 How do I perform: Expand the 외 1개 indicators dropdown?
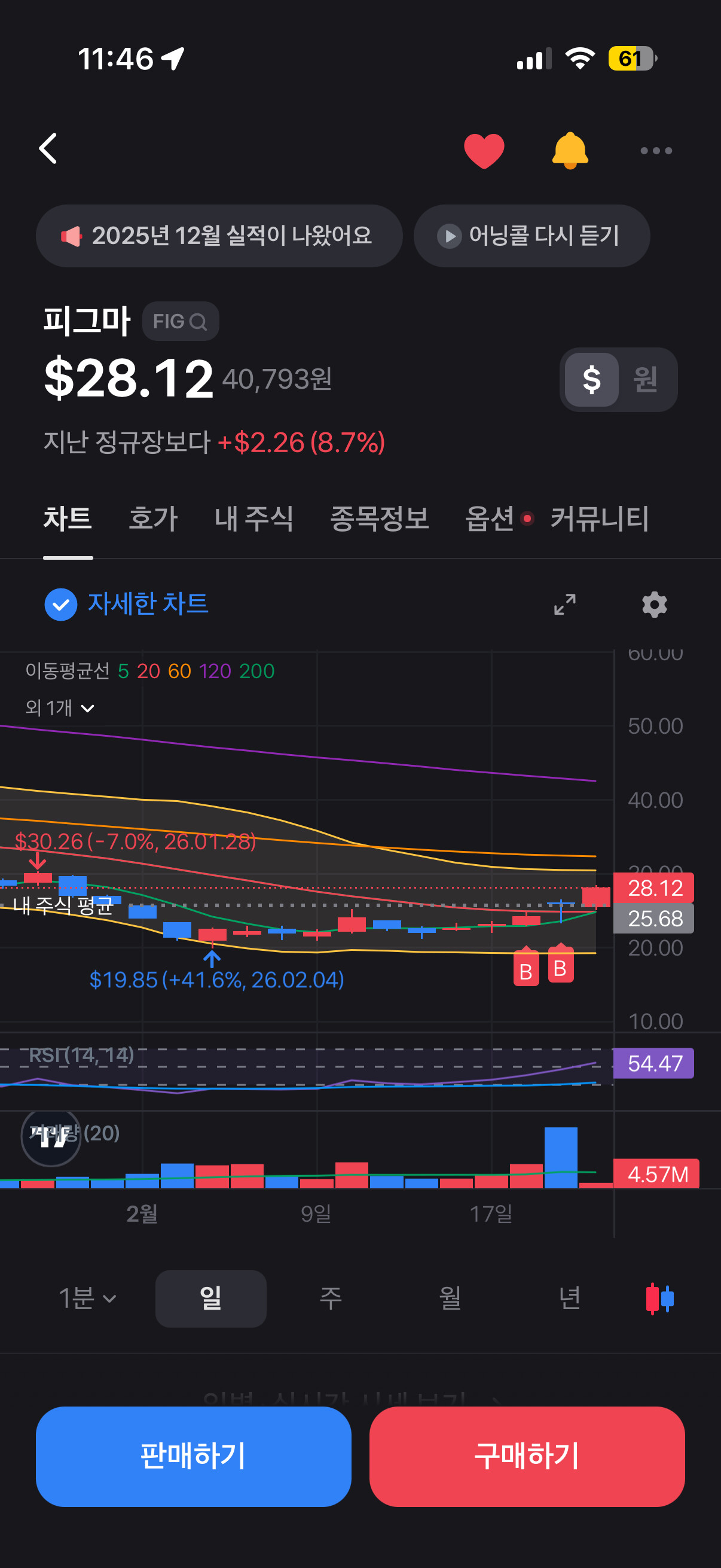pos(60,708)
